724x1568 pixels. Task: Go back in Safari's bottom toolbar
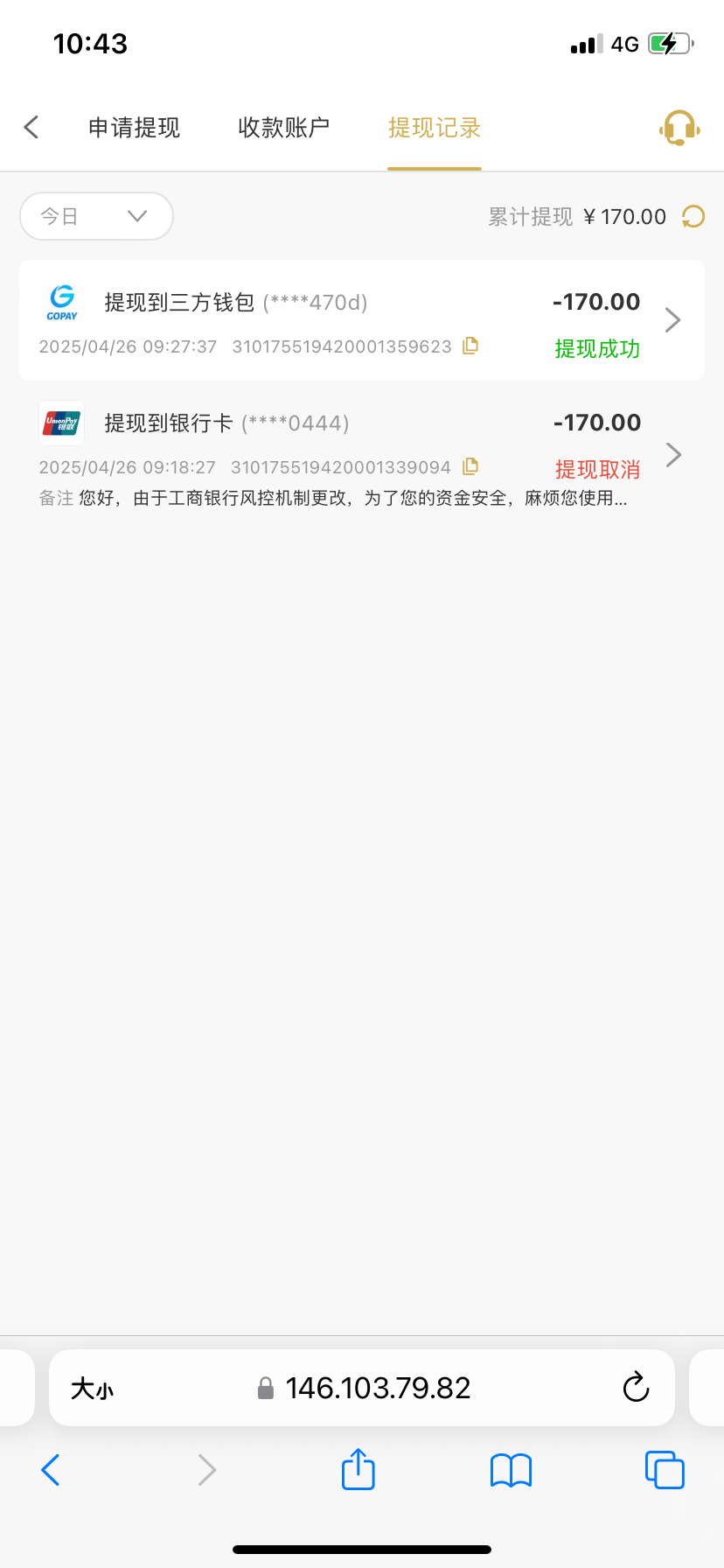[x=51, y=1470]
